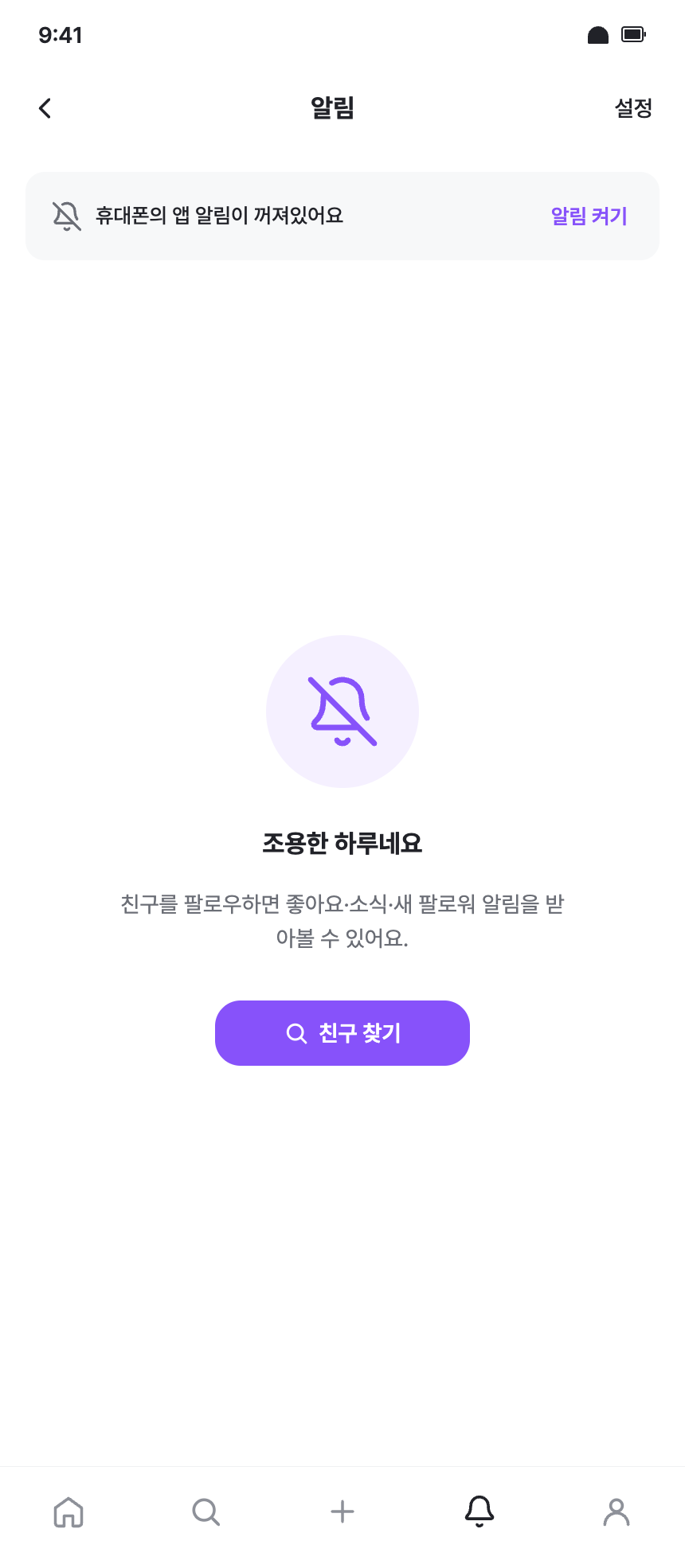Open your profile icon
The image size is (685, 1568).
(616, 1511)
